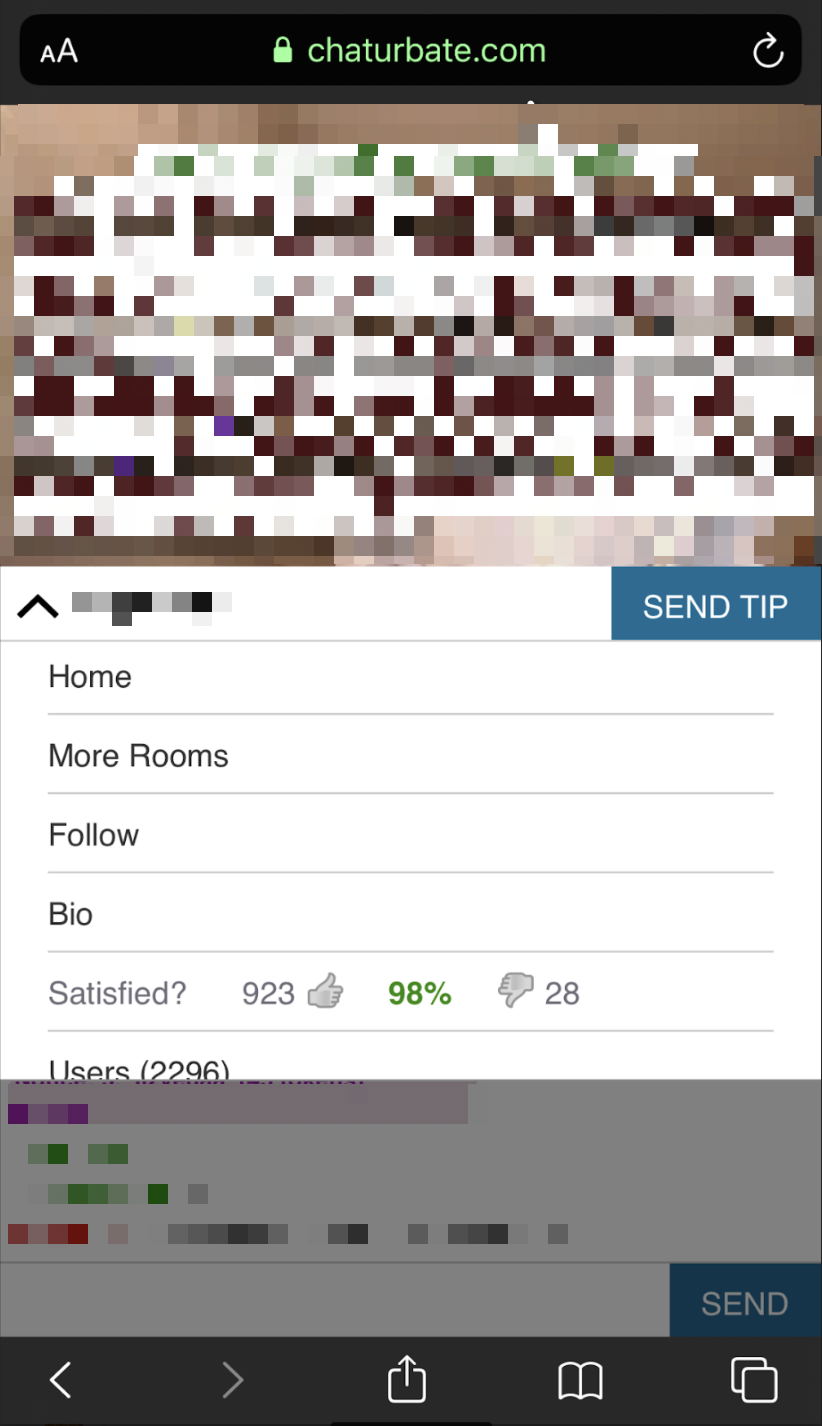
Task: Follow this room
Action: point(411,834)
